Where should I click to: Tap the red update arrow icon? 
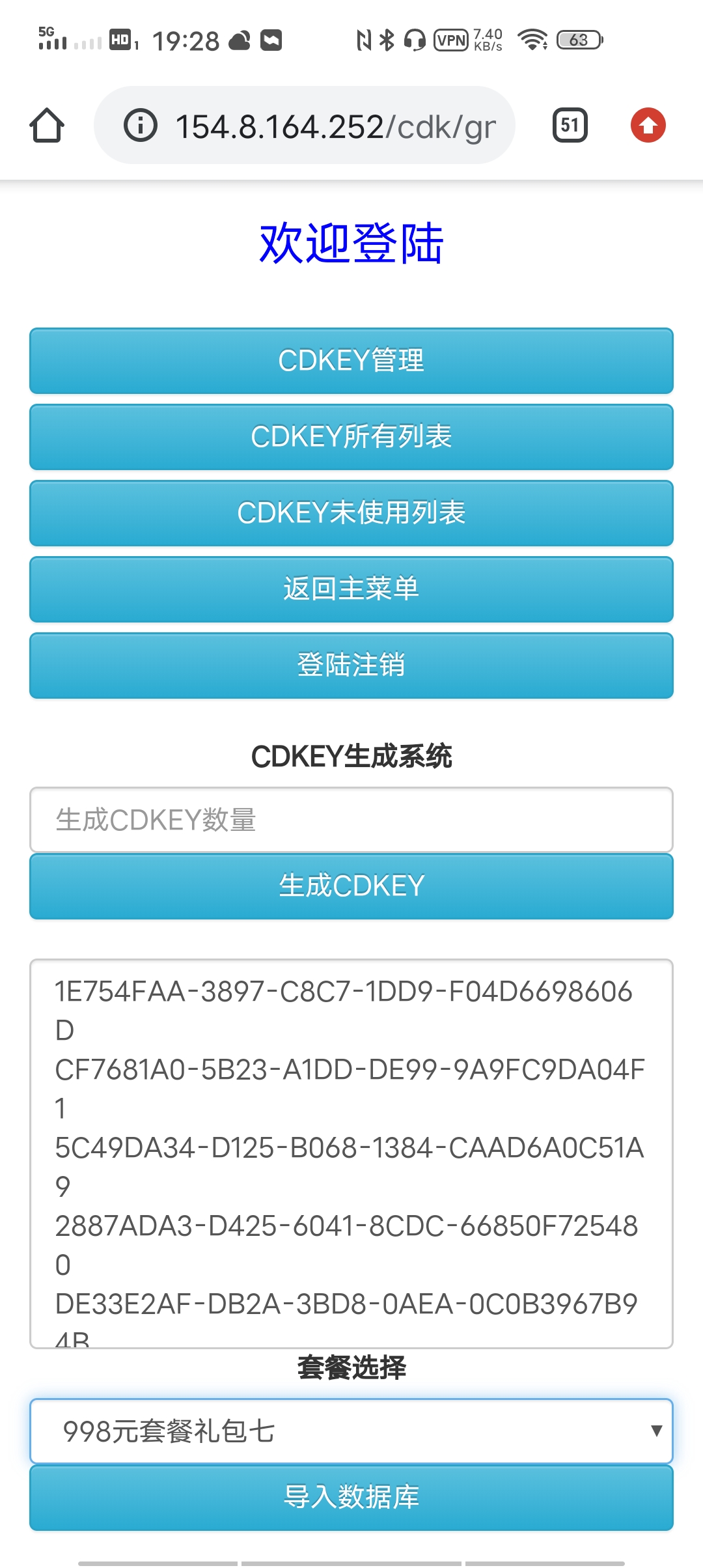(x=648, y=125)
